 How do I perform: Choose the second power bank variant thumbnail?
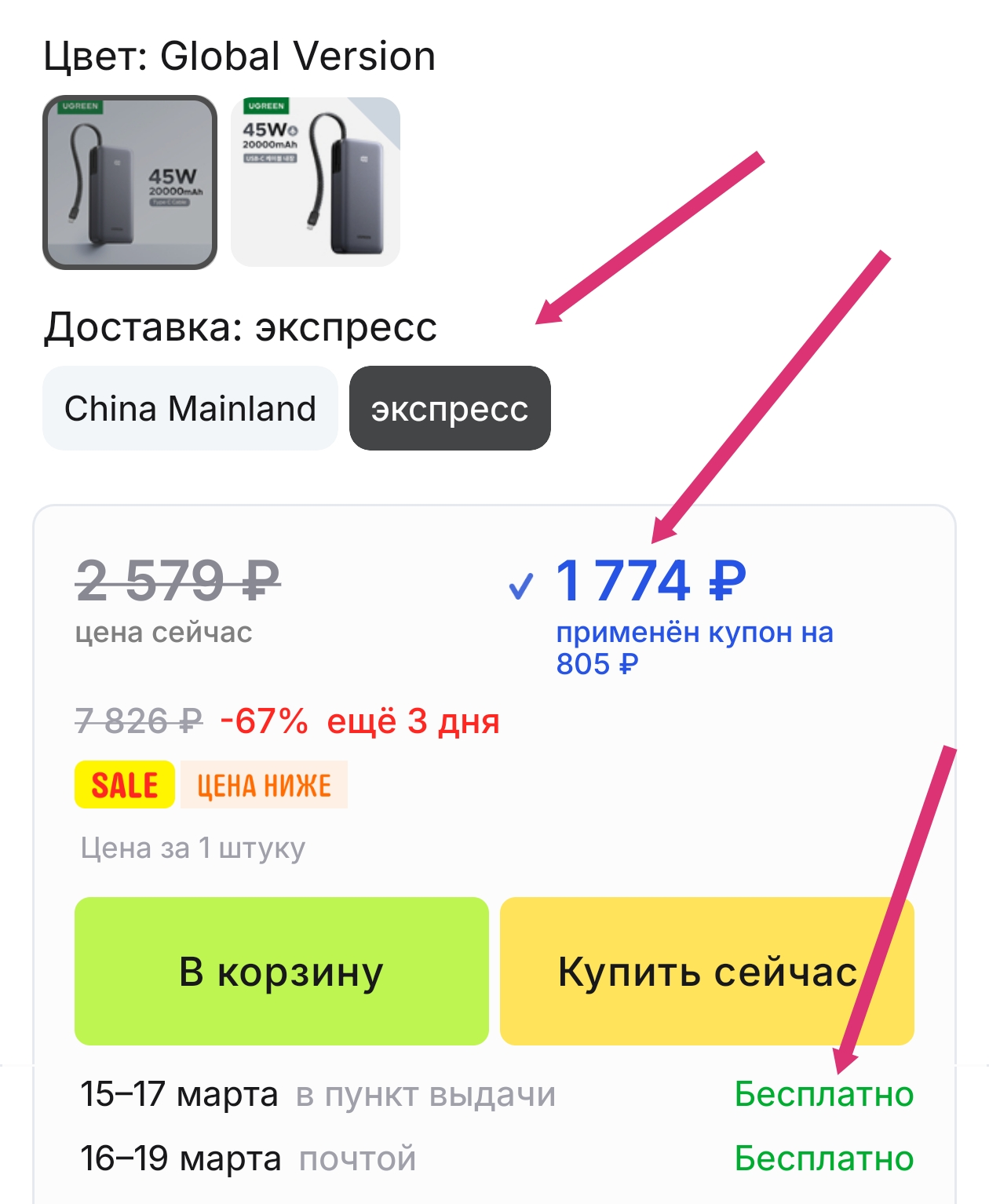(316, 183)
